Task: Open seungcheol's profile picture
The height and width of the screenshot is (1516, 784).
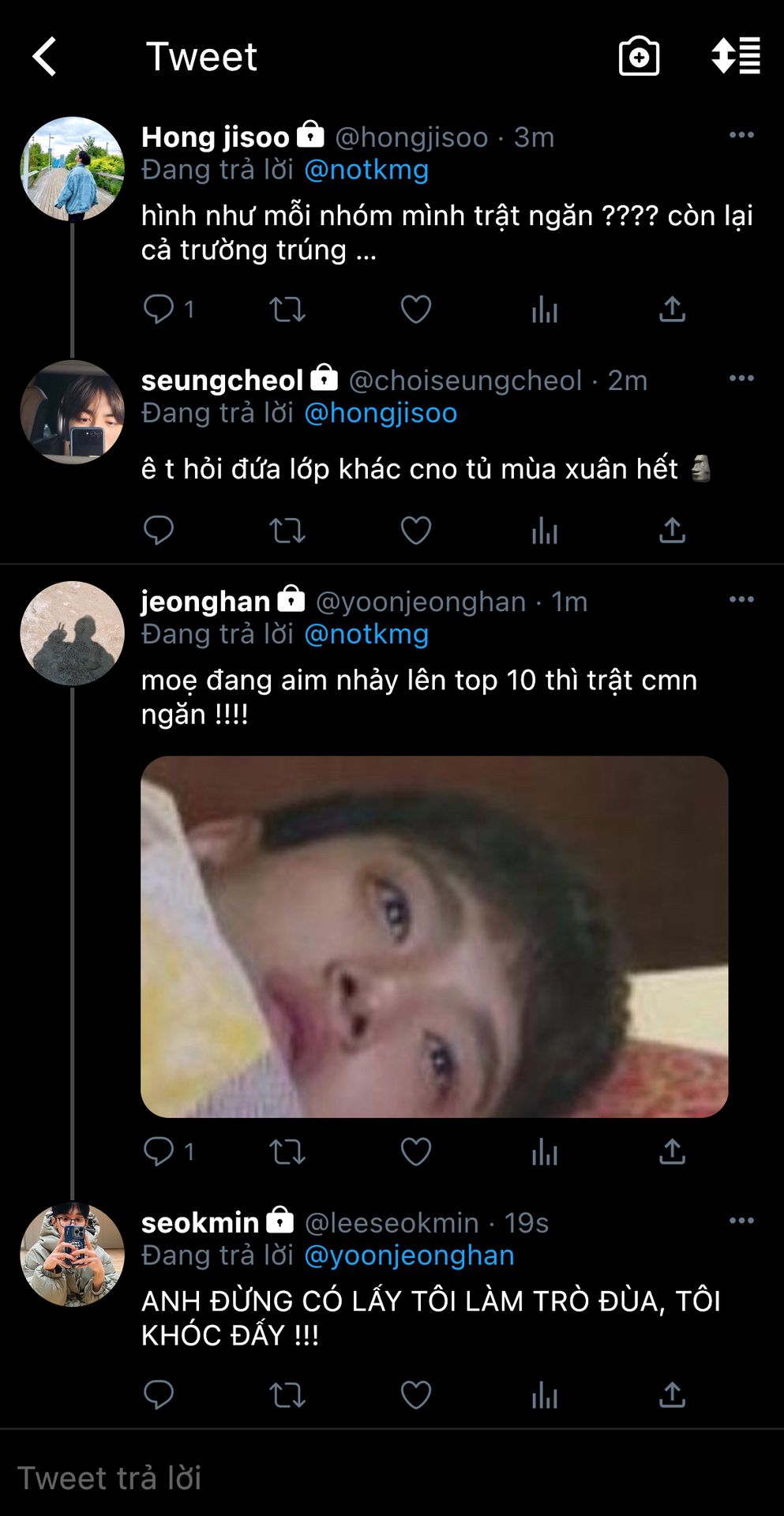Action: coord(72,412)
